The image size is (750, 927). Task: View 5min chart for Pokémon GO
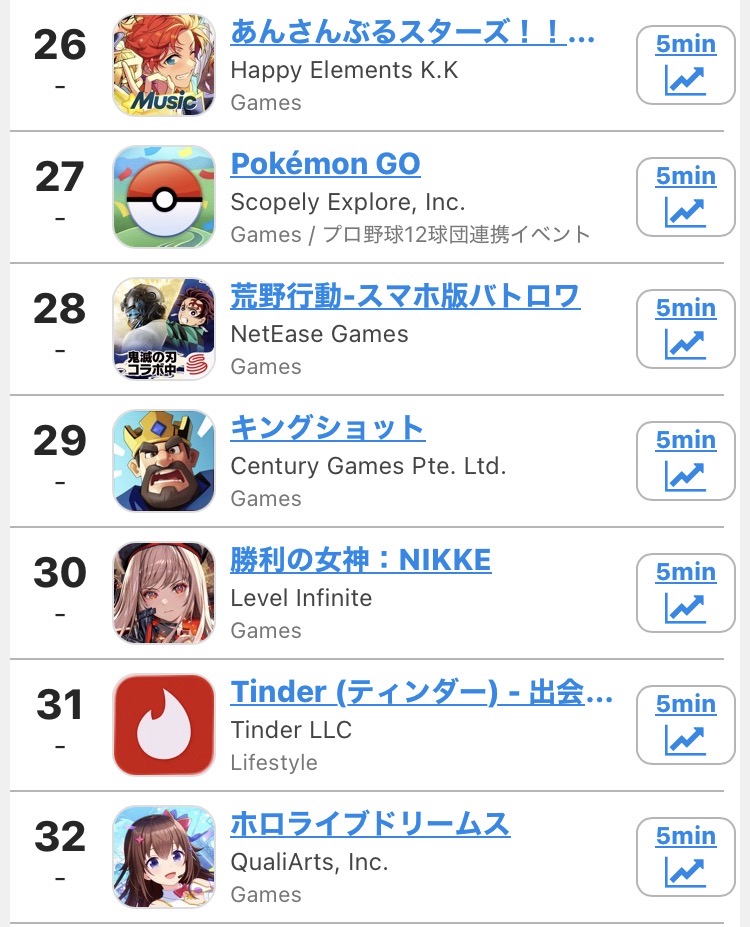tap(686, 197)
